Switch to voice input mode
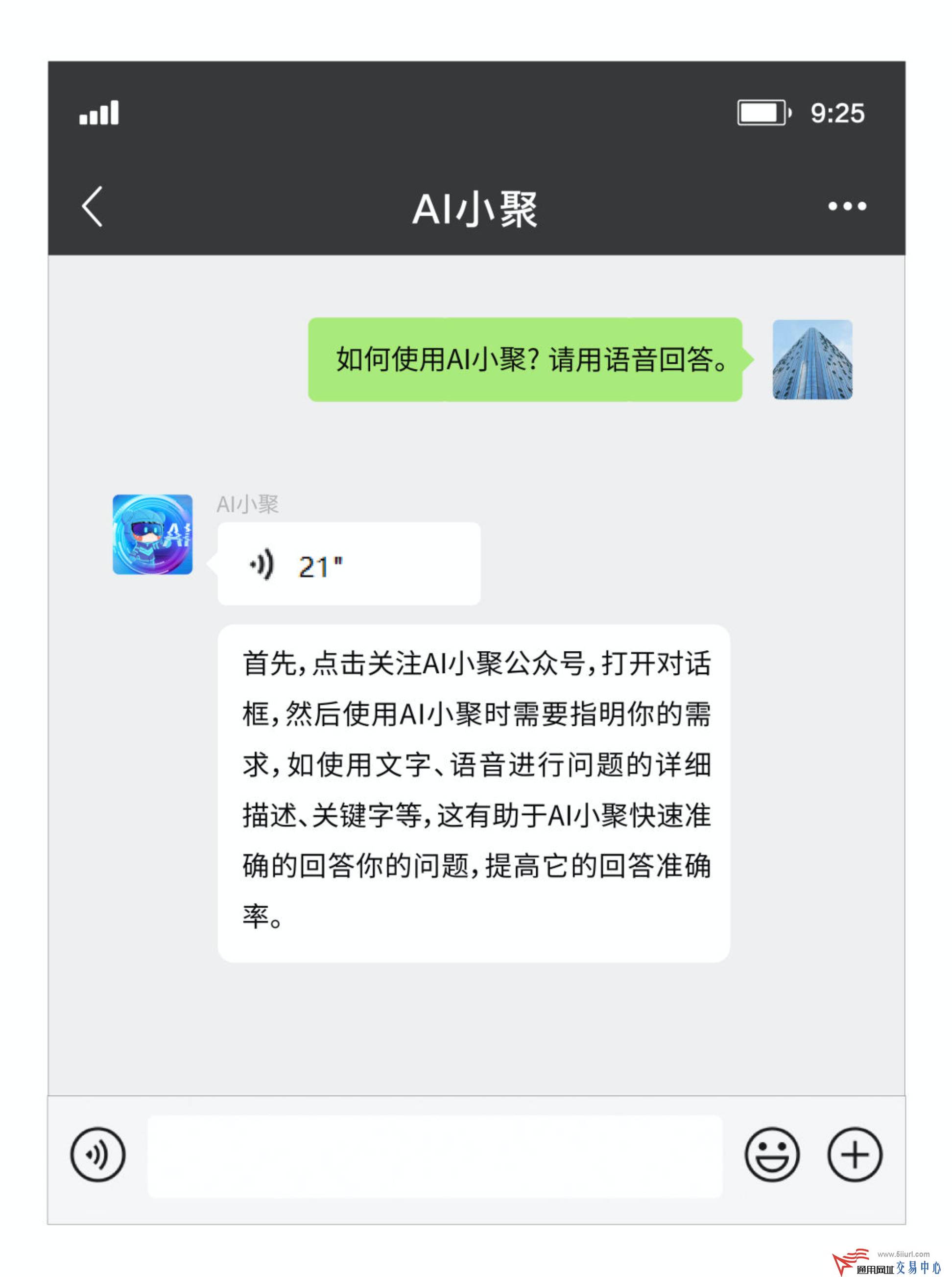 click(97, 1154)
